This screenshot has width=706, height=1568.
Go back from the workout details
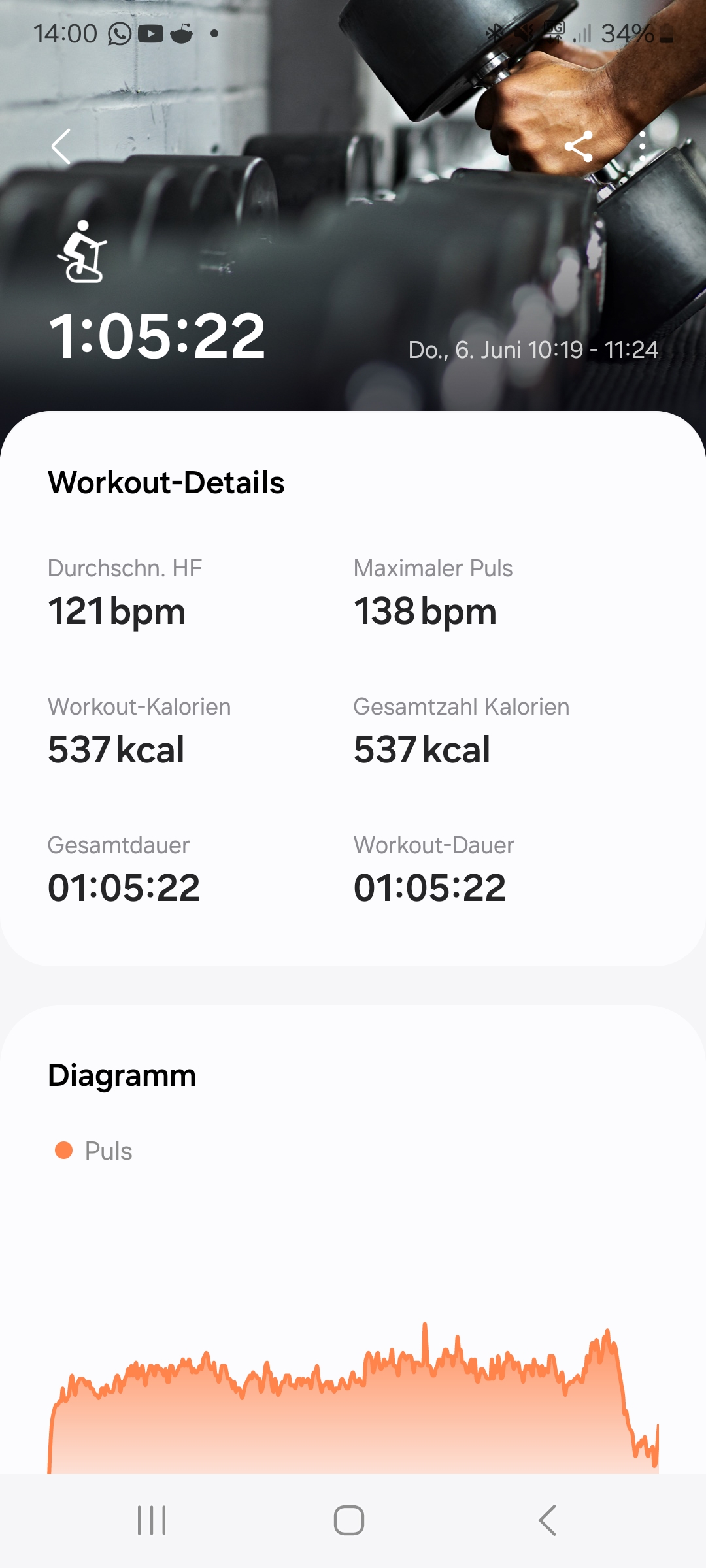click(x=61, y=146)
